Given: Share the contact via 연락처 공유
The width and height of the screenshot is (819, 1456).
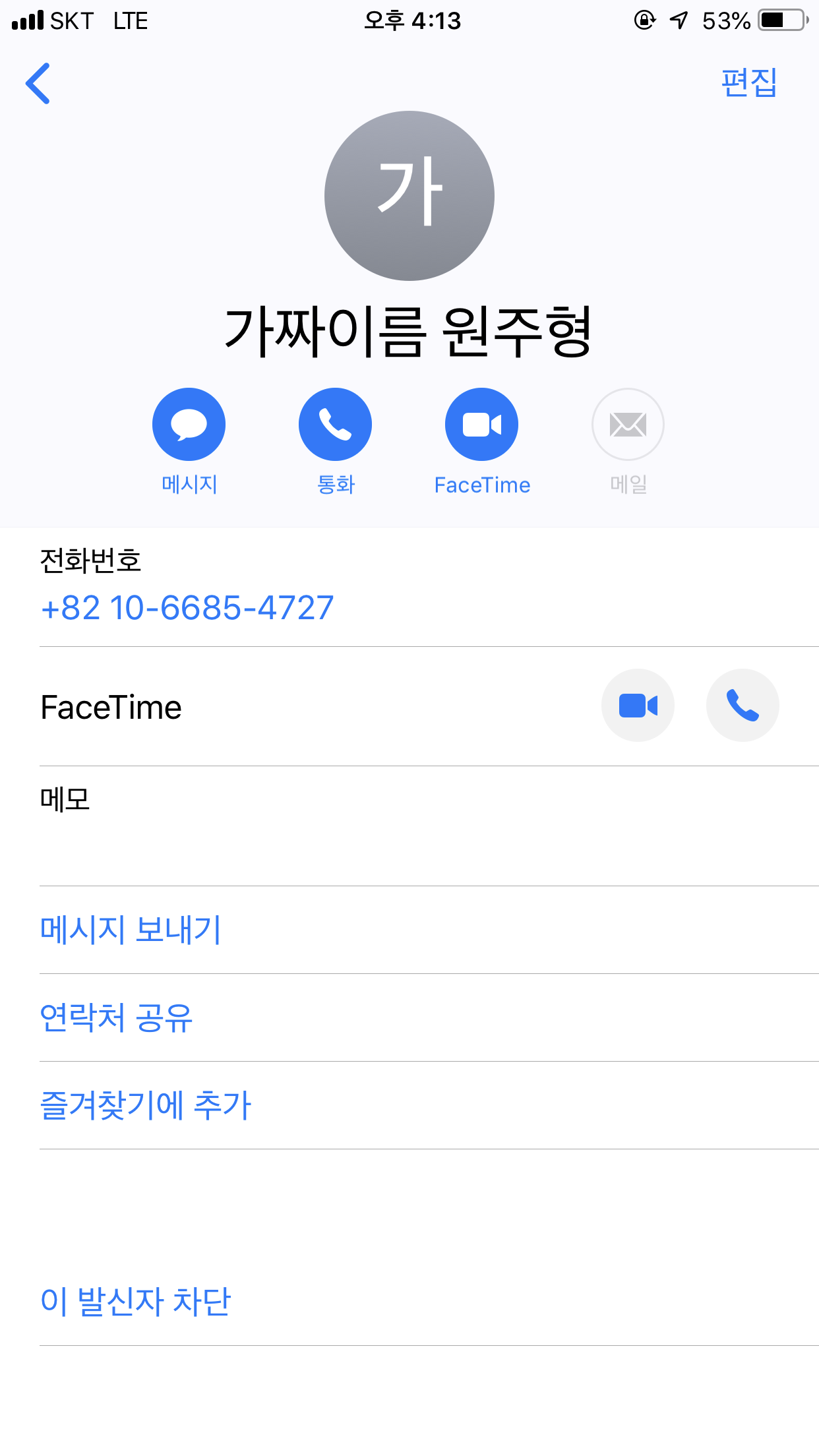Looking at the screenshot, I should 116,1017.
